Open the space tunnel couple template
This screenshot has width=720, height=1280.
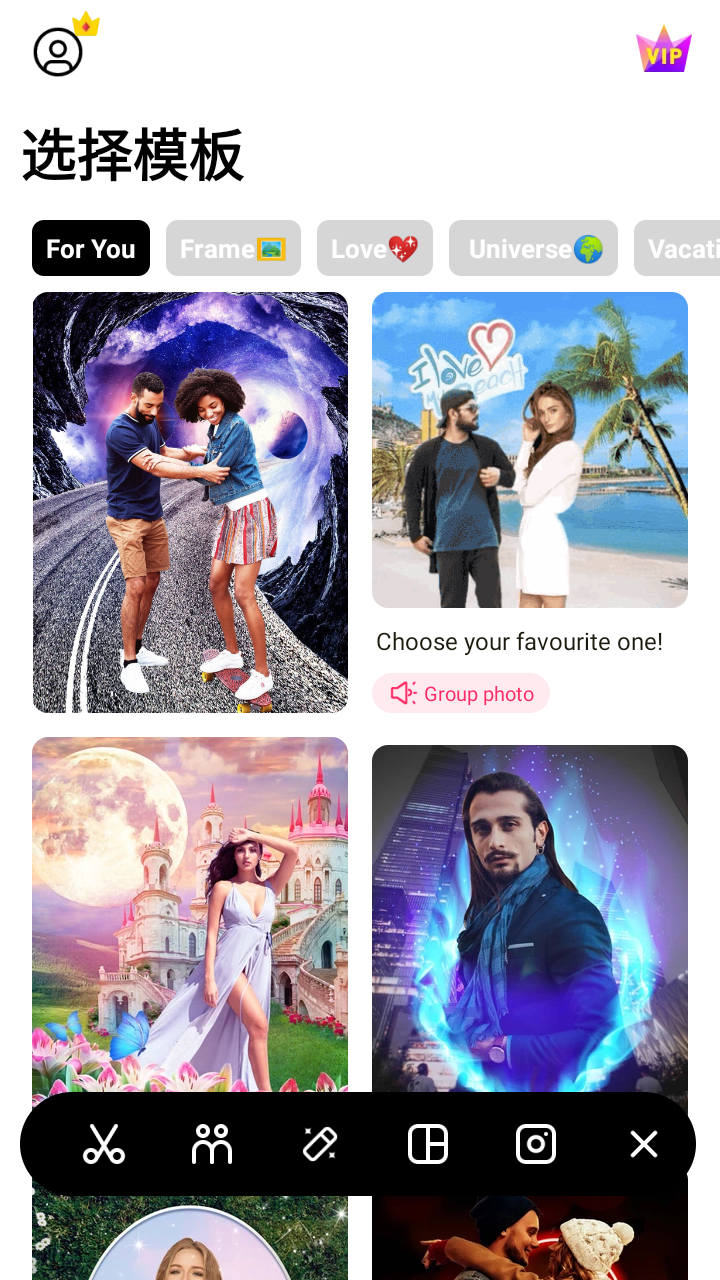190,502
